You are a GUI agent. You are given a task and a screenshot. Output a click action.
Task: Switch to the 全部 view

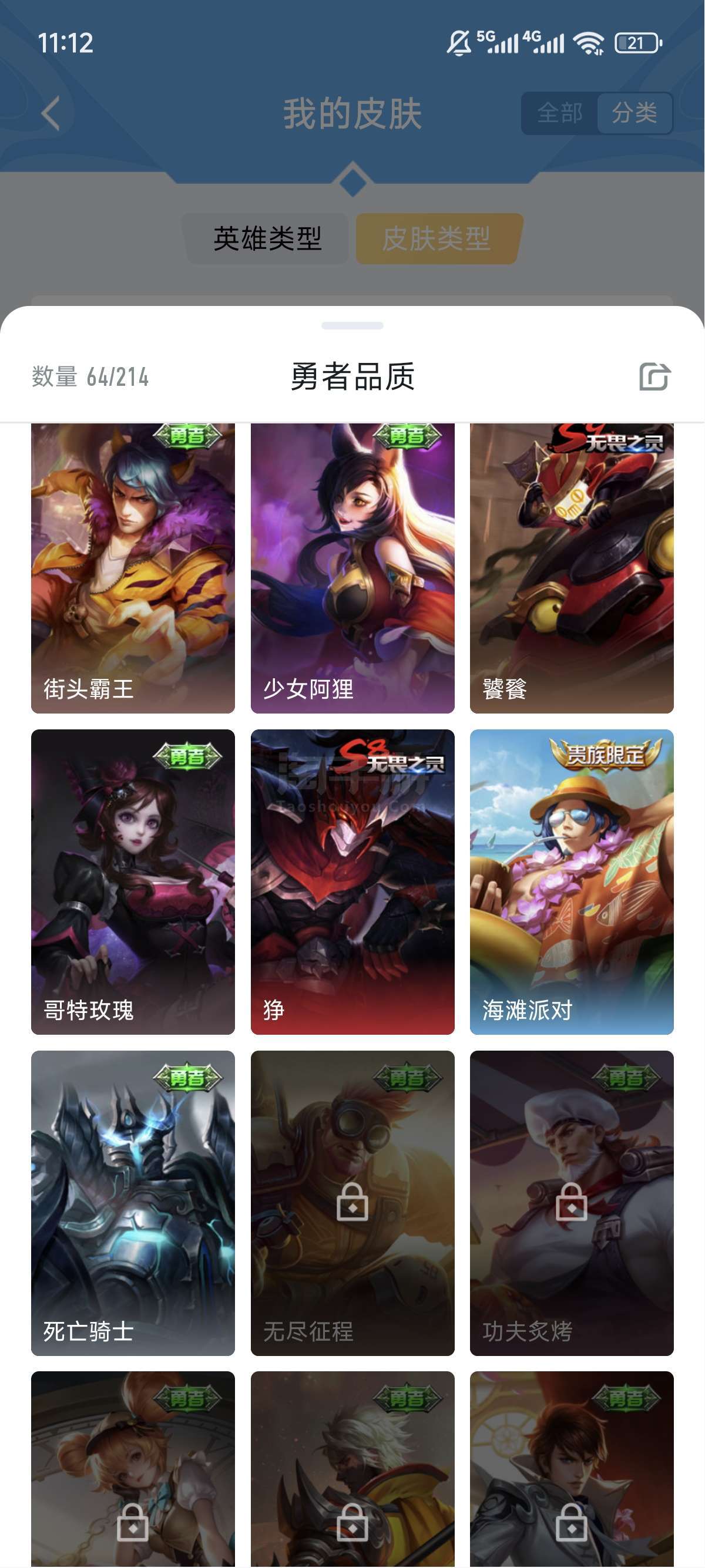coord(559,113)
